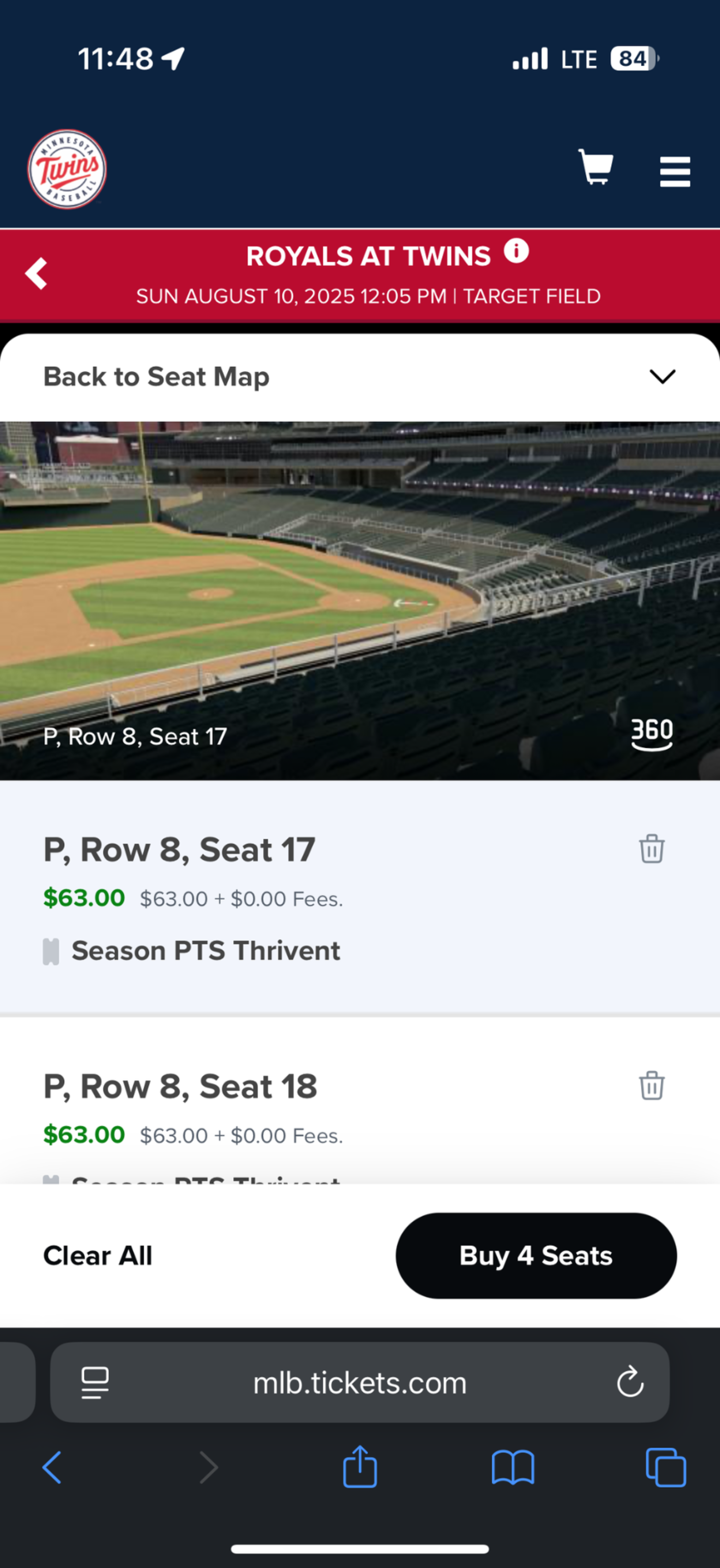Tap the mlb.tickets.com address bar
The height and width of the screenshot is (1568, 720).
tap(360, 1382)
